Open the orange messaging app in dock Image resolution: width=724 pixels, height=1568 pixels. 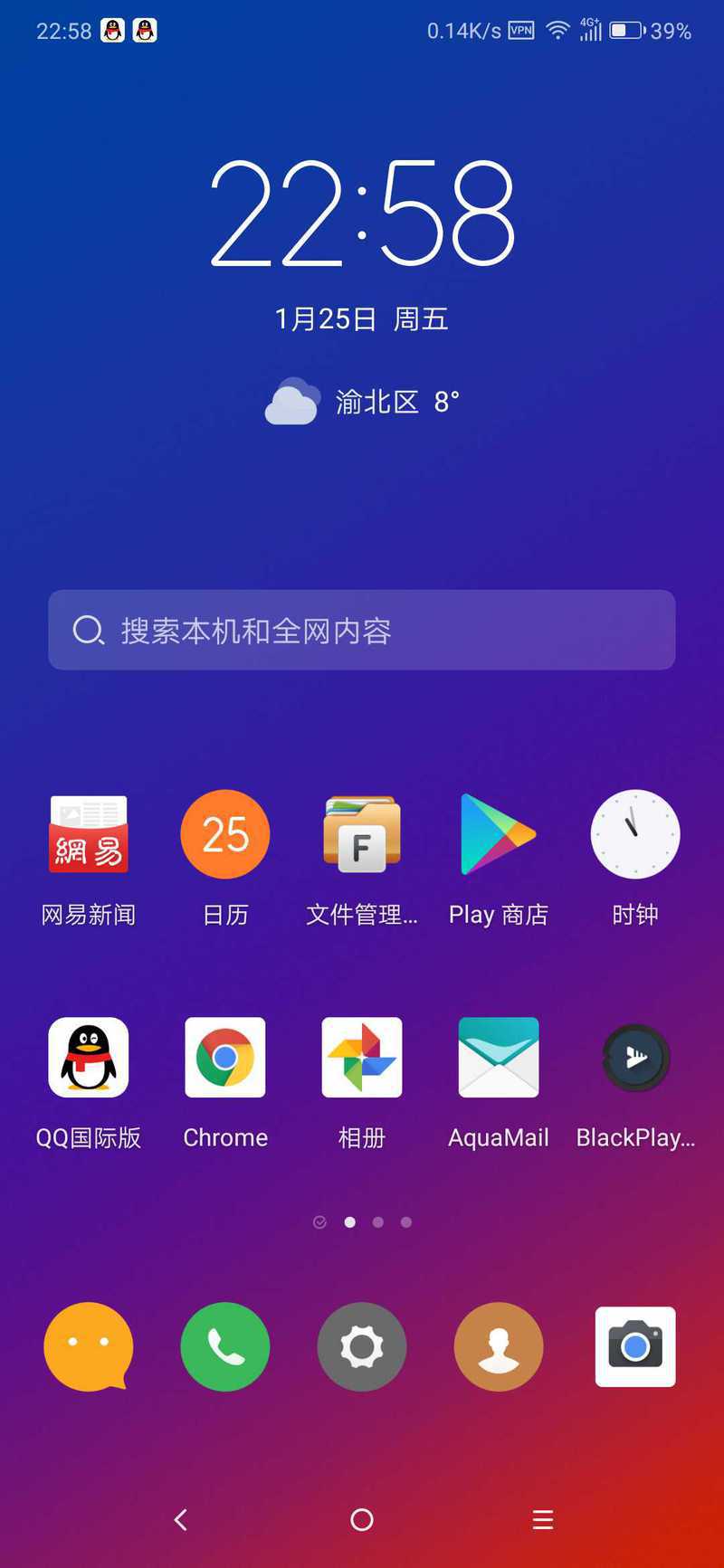[88, 1346]
